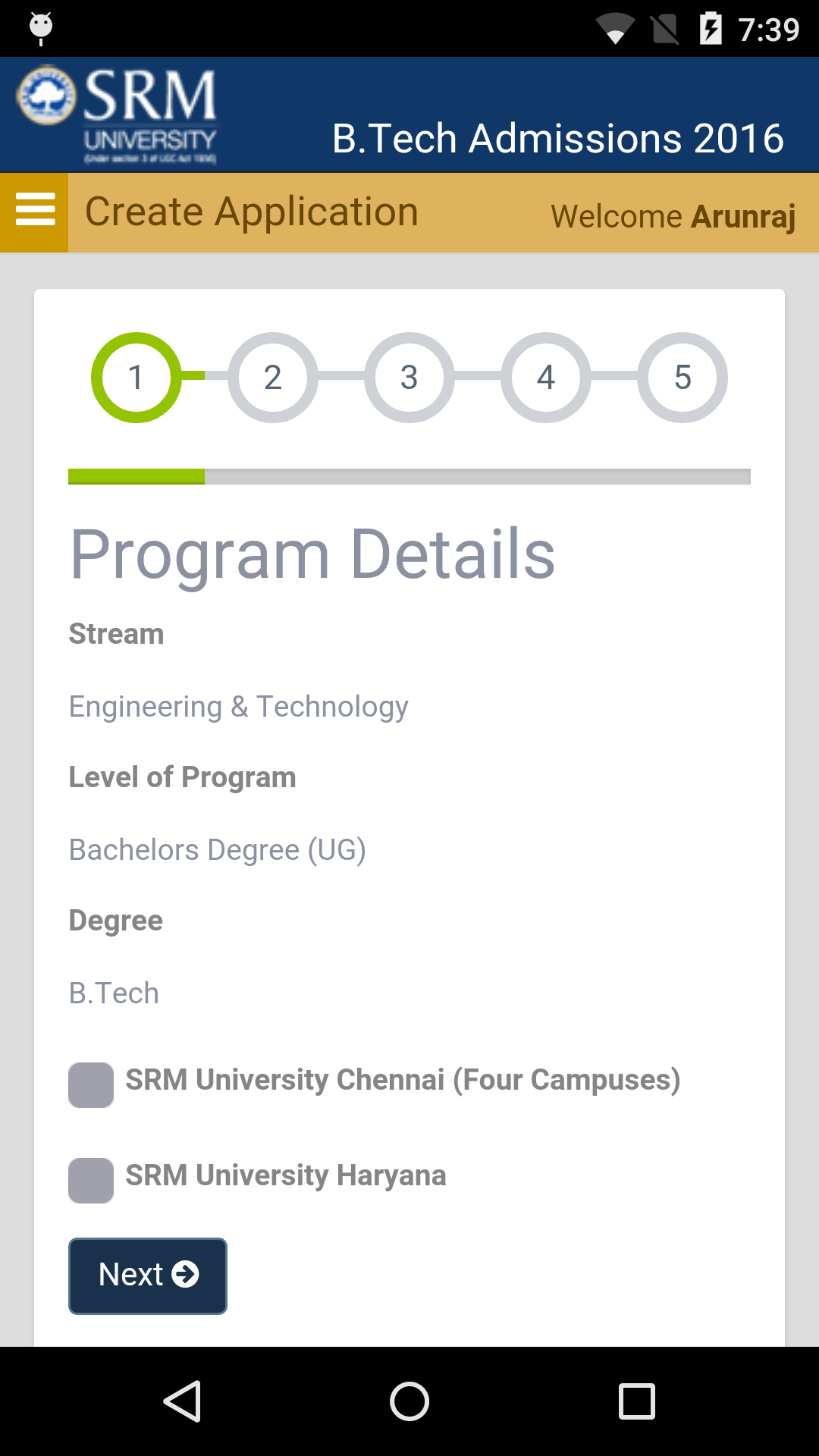Tap the Android home navigation icon
The width and height of the screenshot is (819, 1456).
click(x=409, y=1401)
